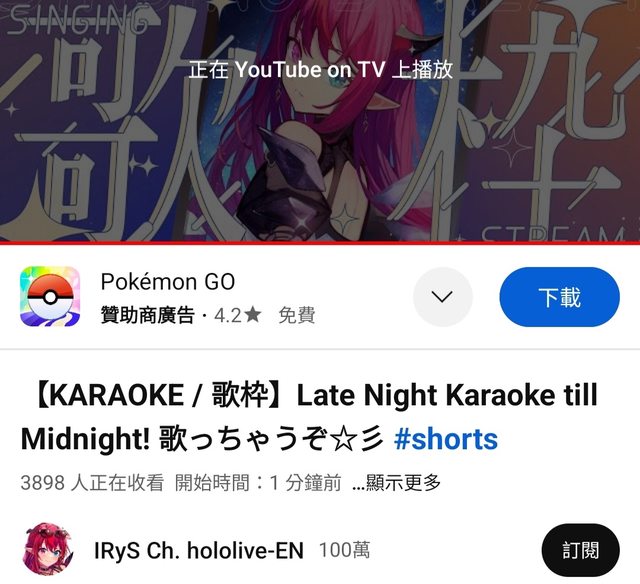Subscribe to IRyS Ch. with 訂閱 button
This screenshot has width=640, height=584.
(x=580, y=550)
